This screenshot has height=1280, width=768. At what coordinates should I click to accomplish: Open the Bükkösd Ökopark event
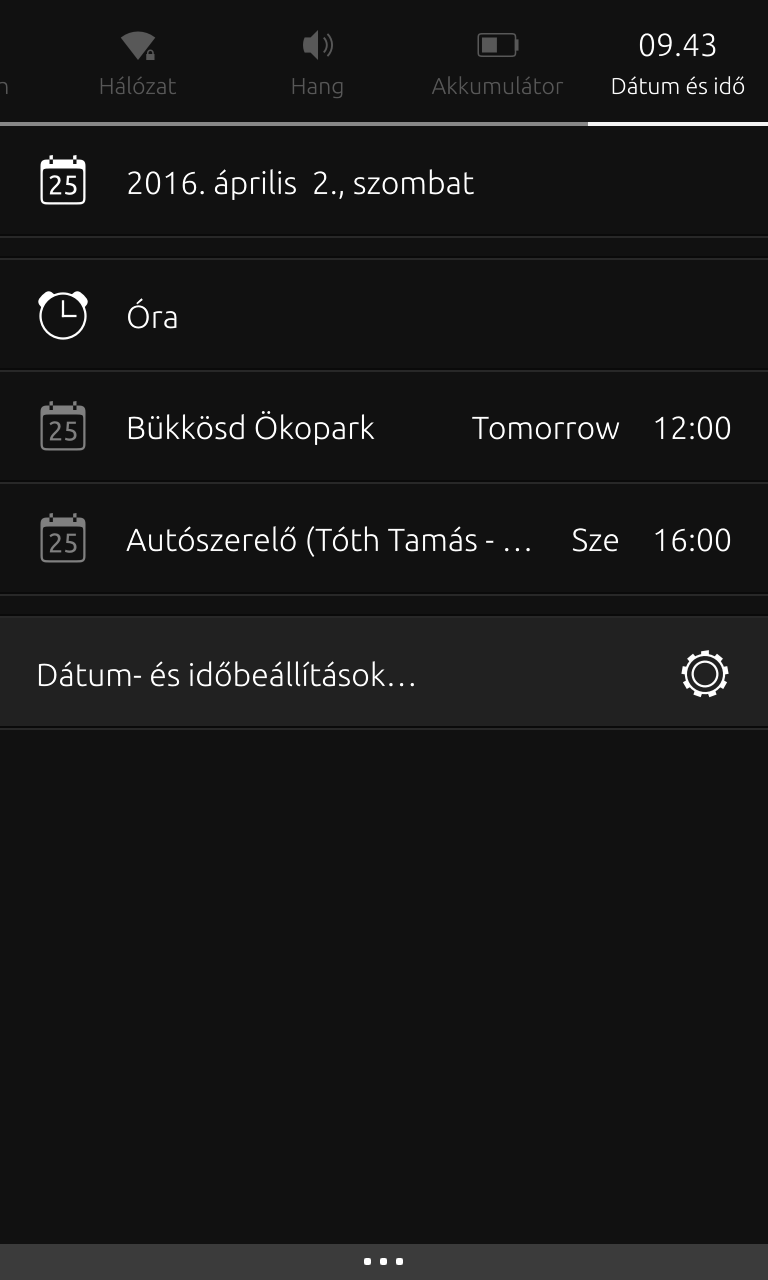tap(384, 429)
